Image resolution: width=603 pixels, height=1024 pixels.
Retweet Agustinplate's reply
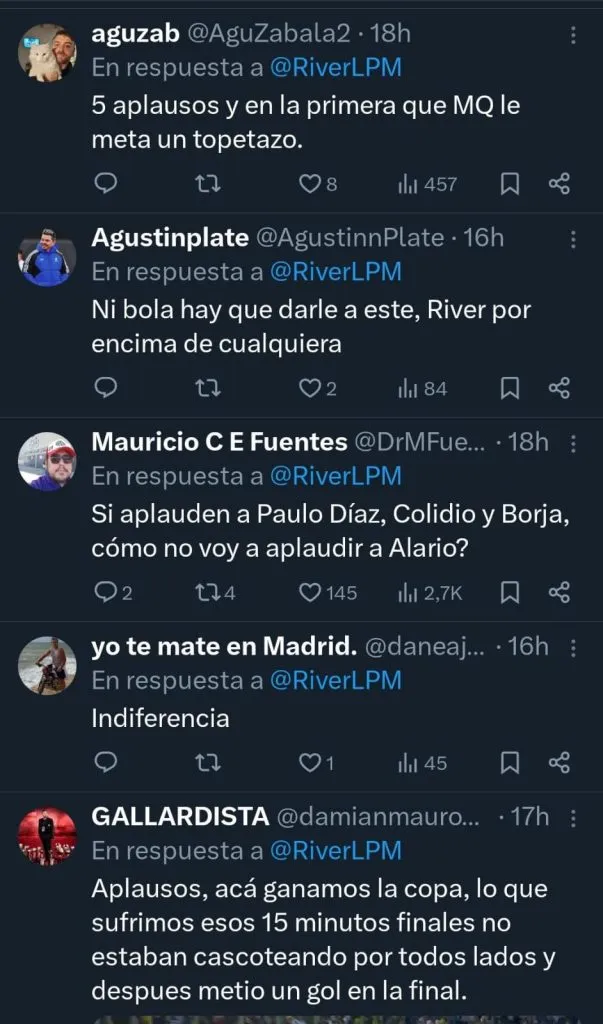tap(208, 388)
